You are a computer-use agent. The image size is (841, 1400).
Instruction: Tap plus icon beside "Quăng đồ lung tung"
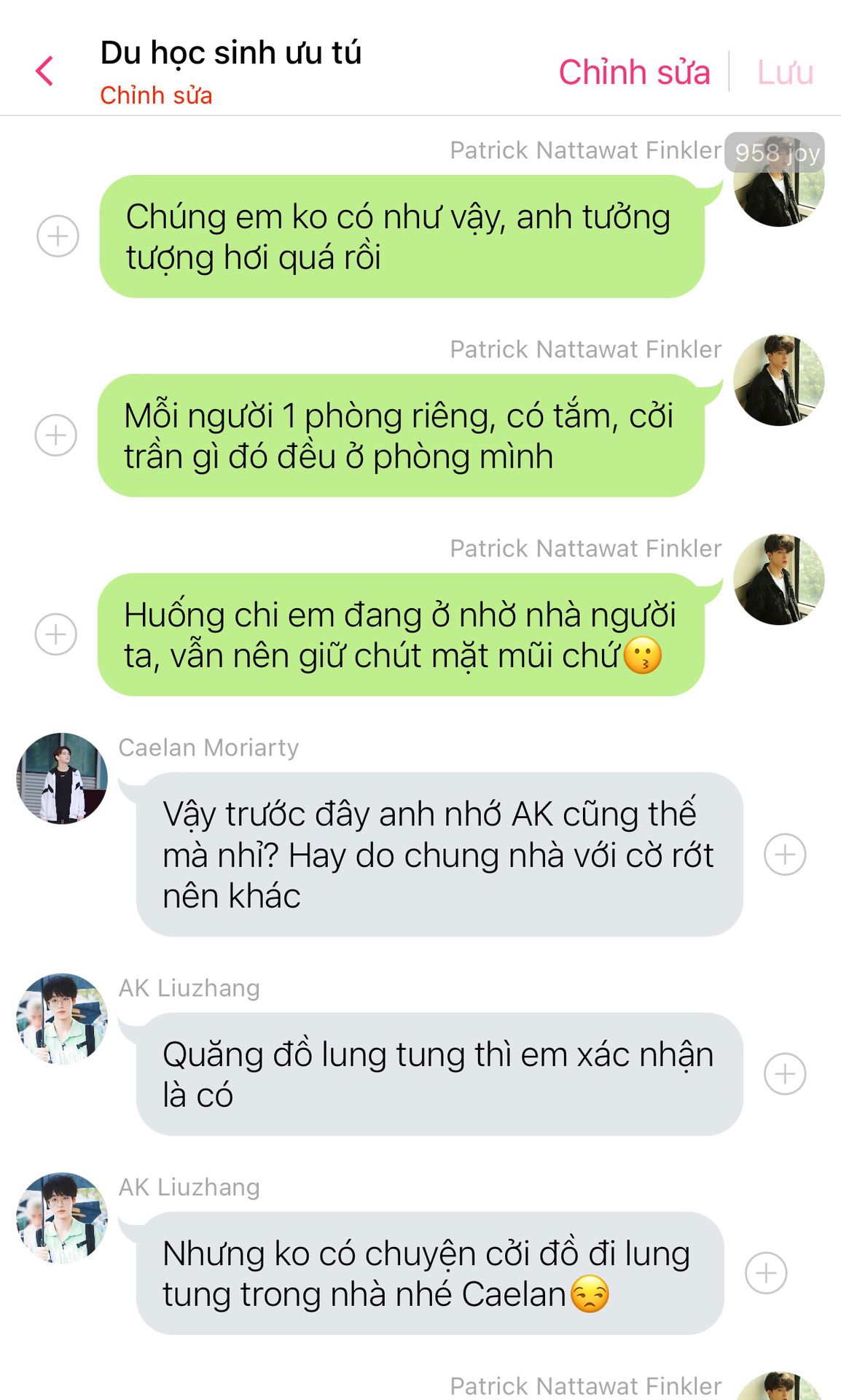click(785, 1074)
